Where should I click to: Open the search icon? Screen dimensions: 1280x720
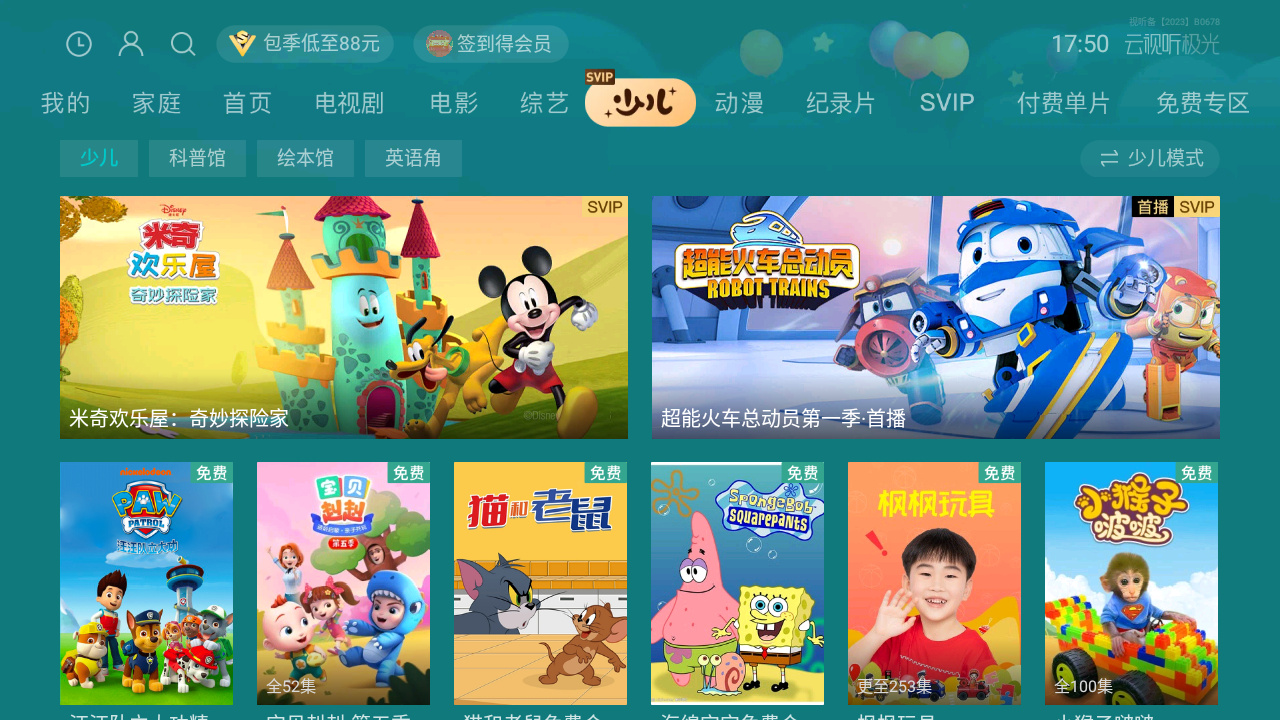[183, 44]
